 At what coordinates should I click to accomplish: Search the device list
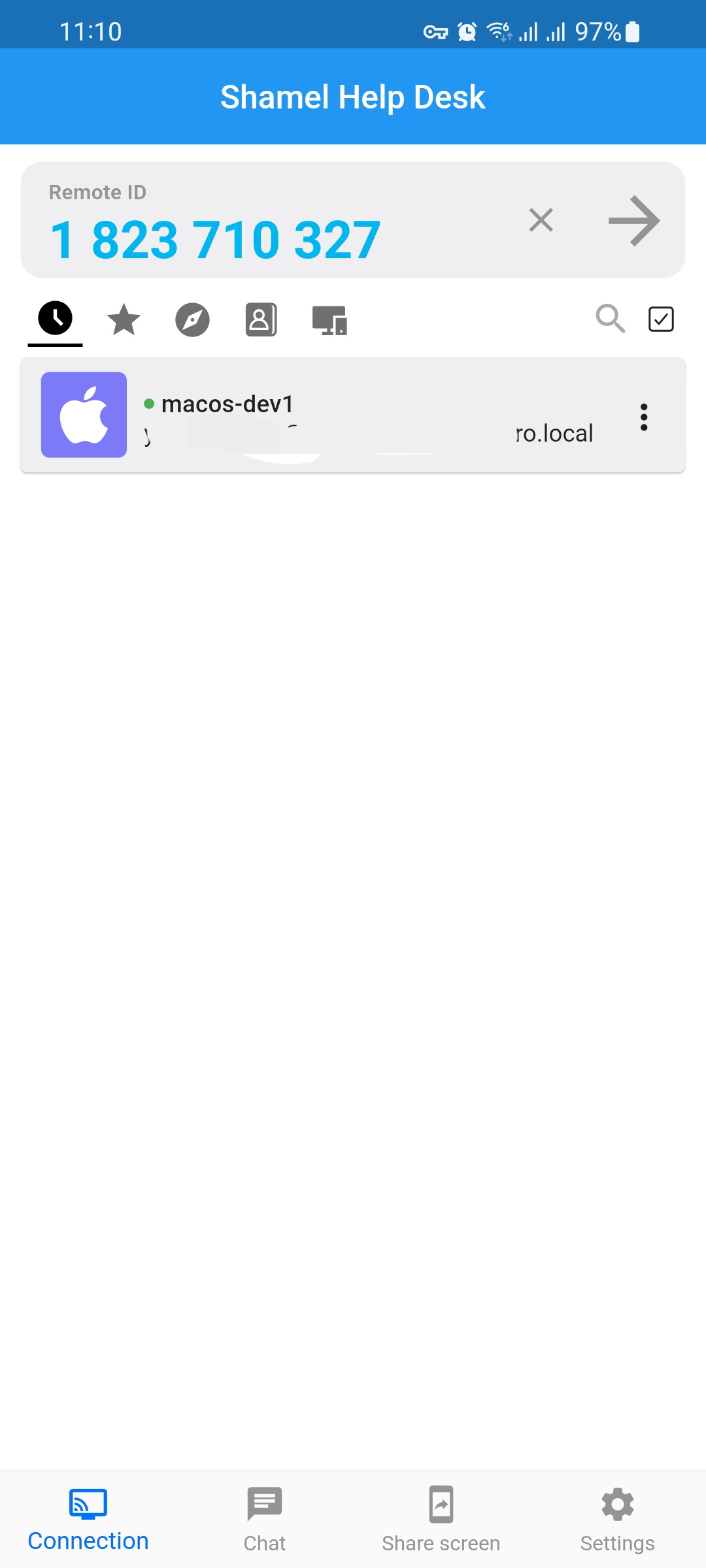[610, 319]
